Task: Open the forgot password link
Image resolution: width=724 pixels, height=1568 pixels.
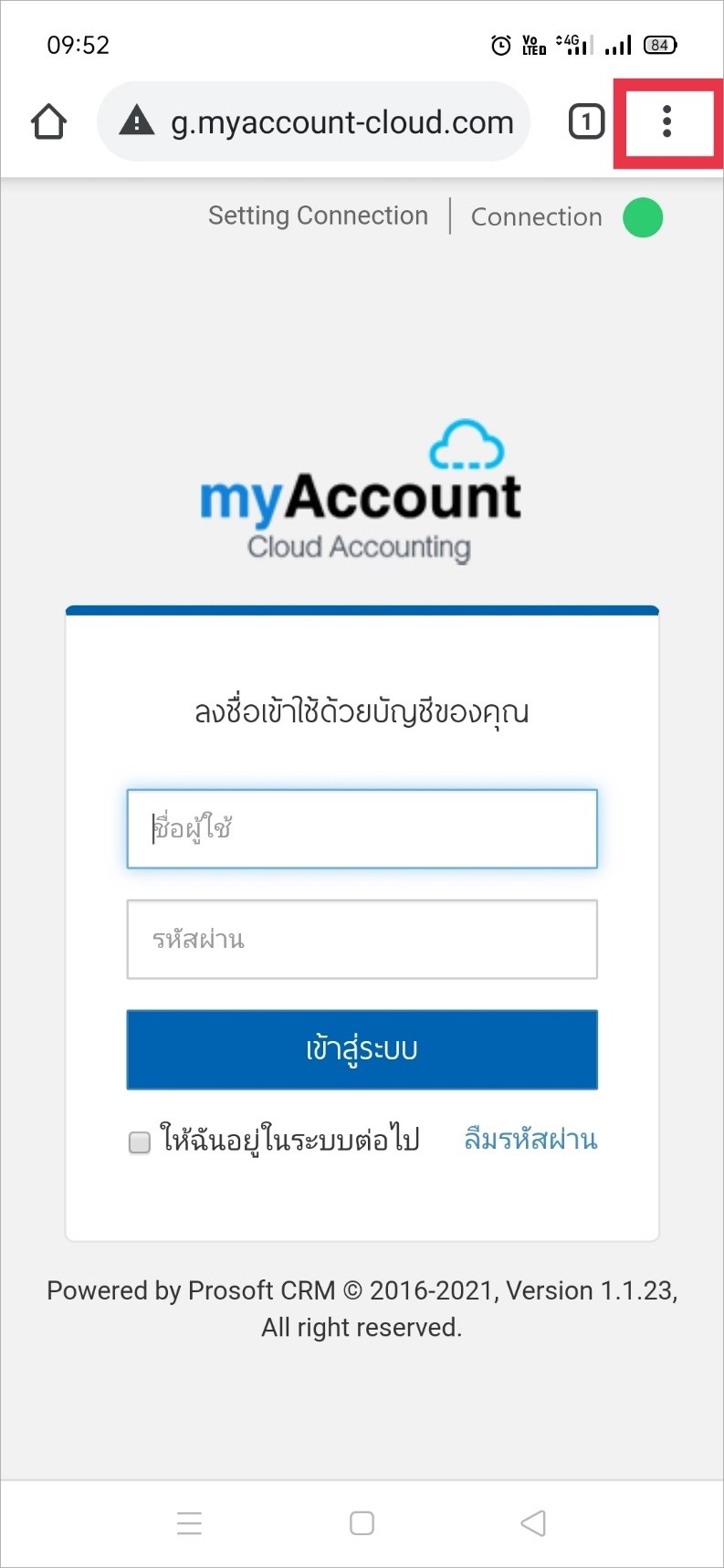Action: (530, 1139)
